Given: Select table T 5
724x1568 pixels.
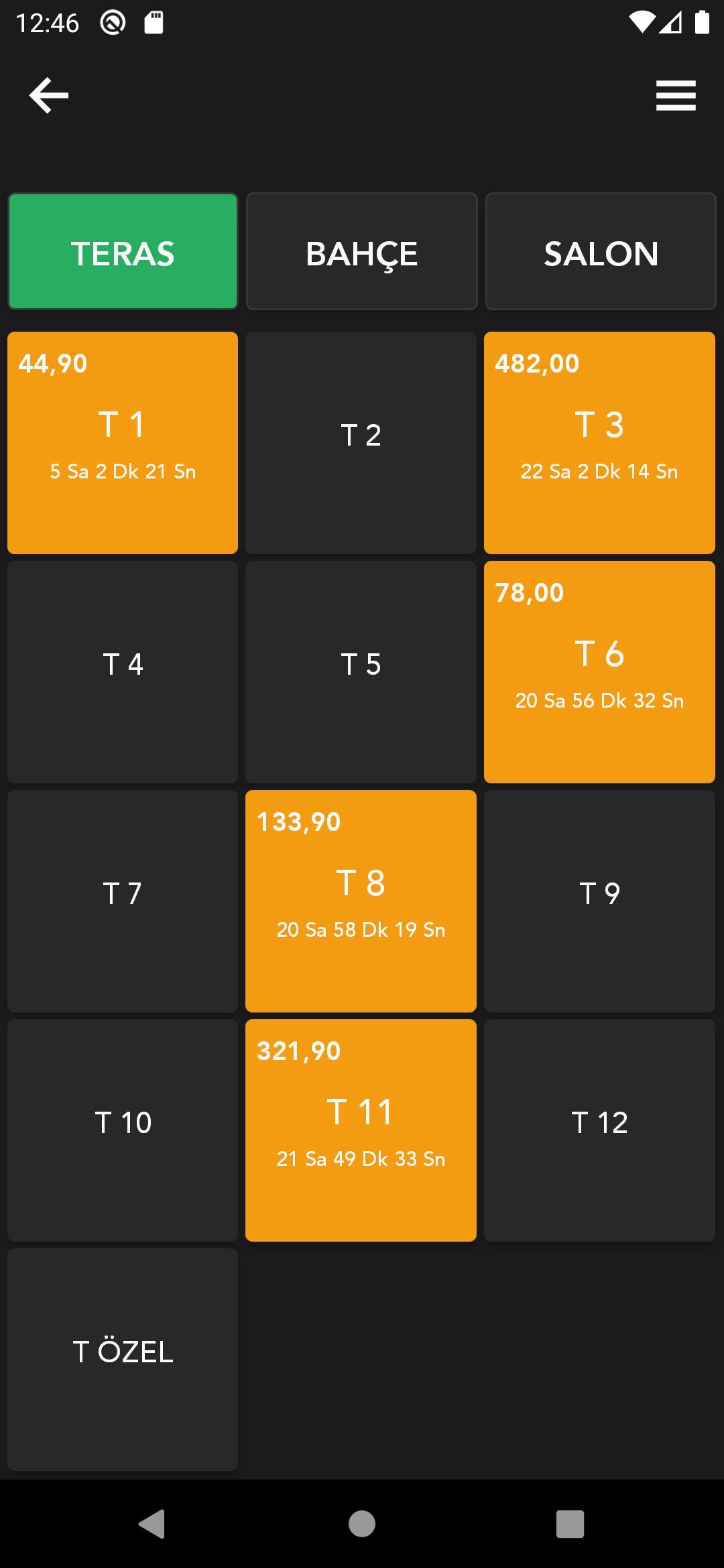Looking at the screenshot, I should (361, 672).
